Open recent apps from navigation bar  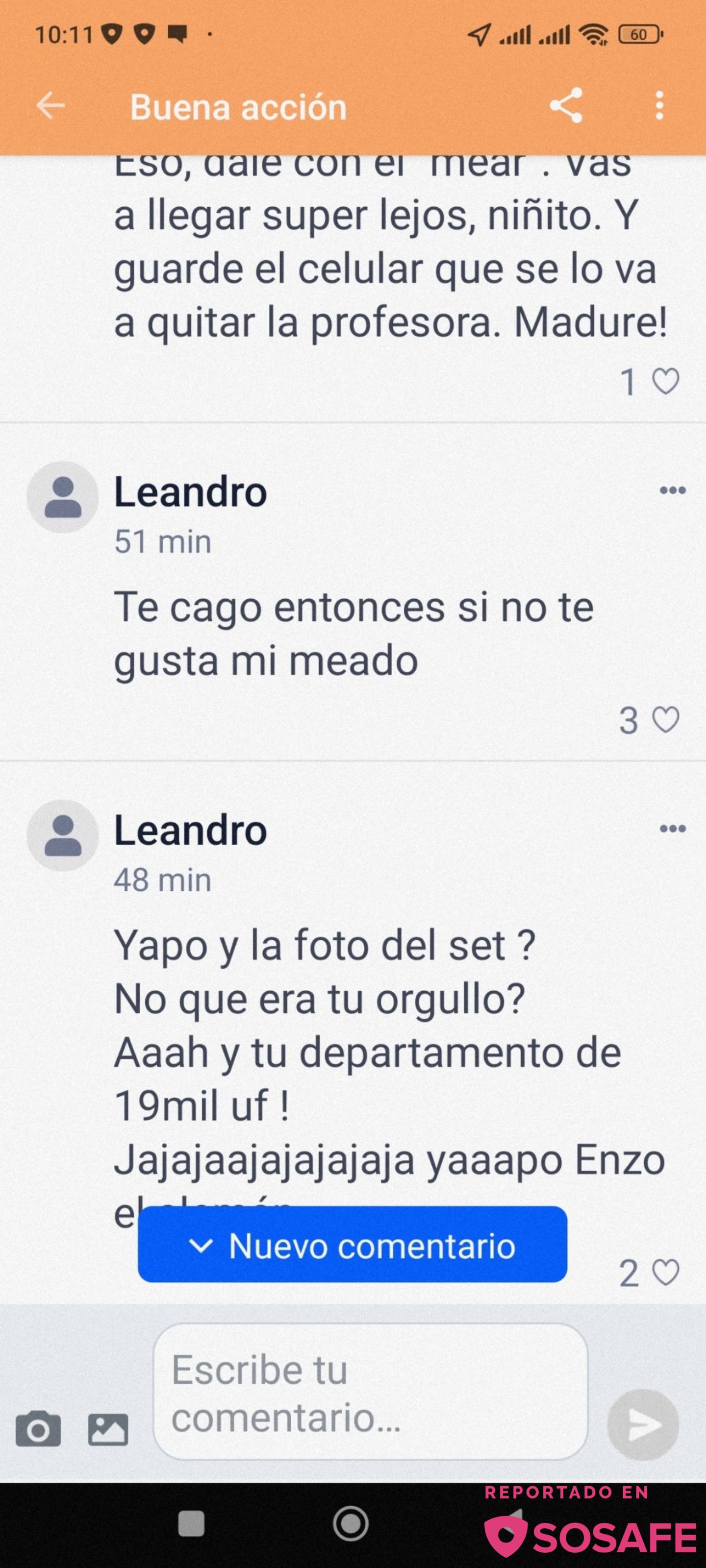[191, 1523]
